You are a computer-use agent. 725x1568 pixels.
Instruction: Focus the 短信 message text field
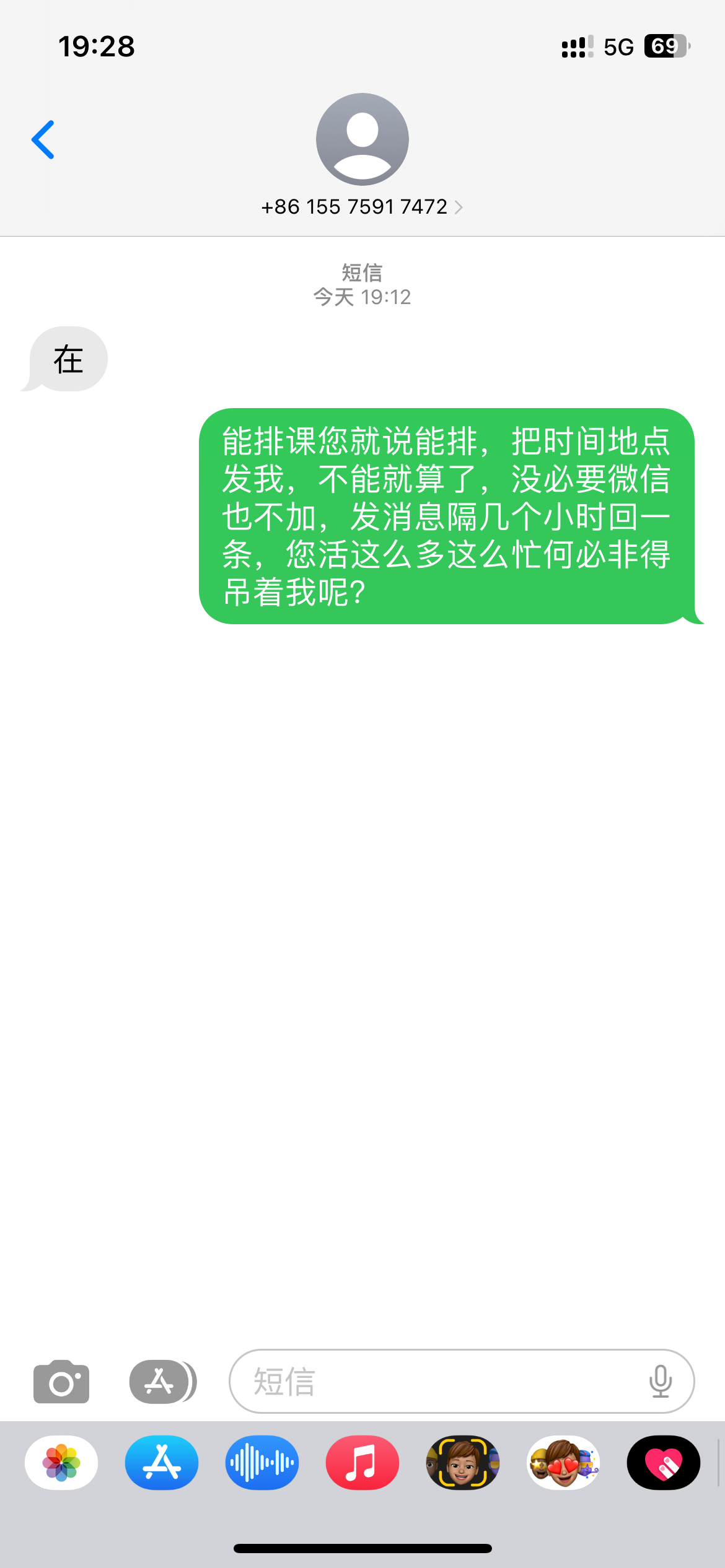pyautogui.click(x=434, y=1382)
